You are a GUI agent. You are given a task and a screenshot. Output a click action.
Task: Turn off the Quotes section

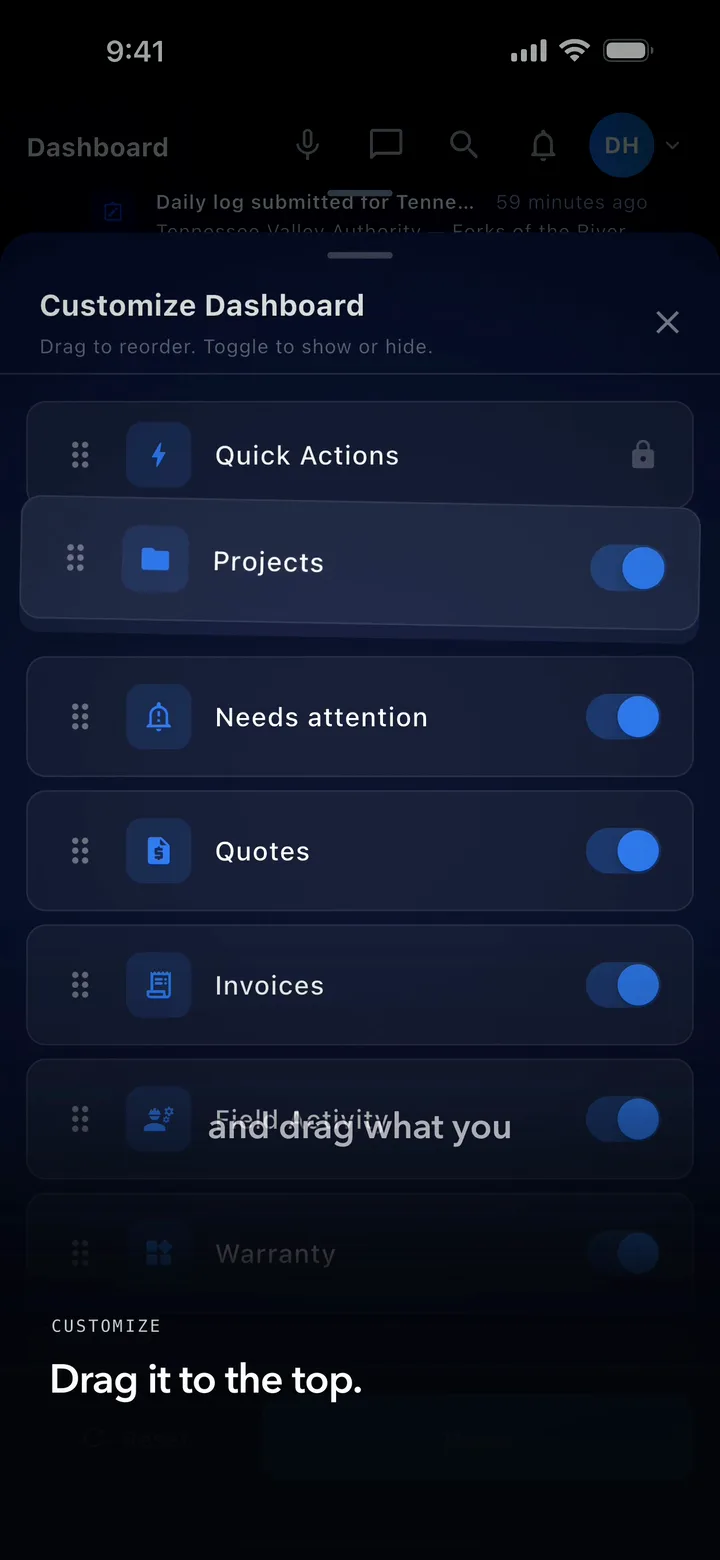(623, 851)
